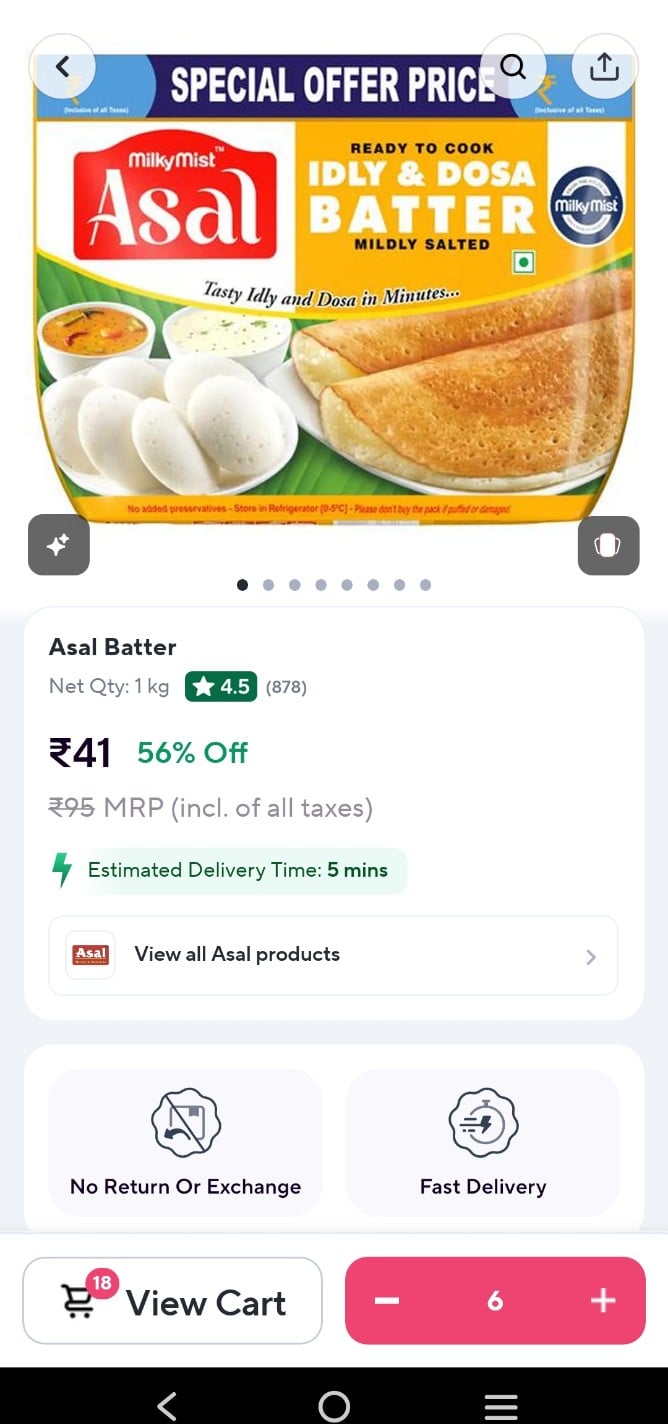Tap the icon at image bottom-right corner
668x1424 pixels.
(608, 545)
